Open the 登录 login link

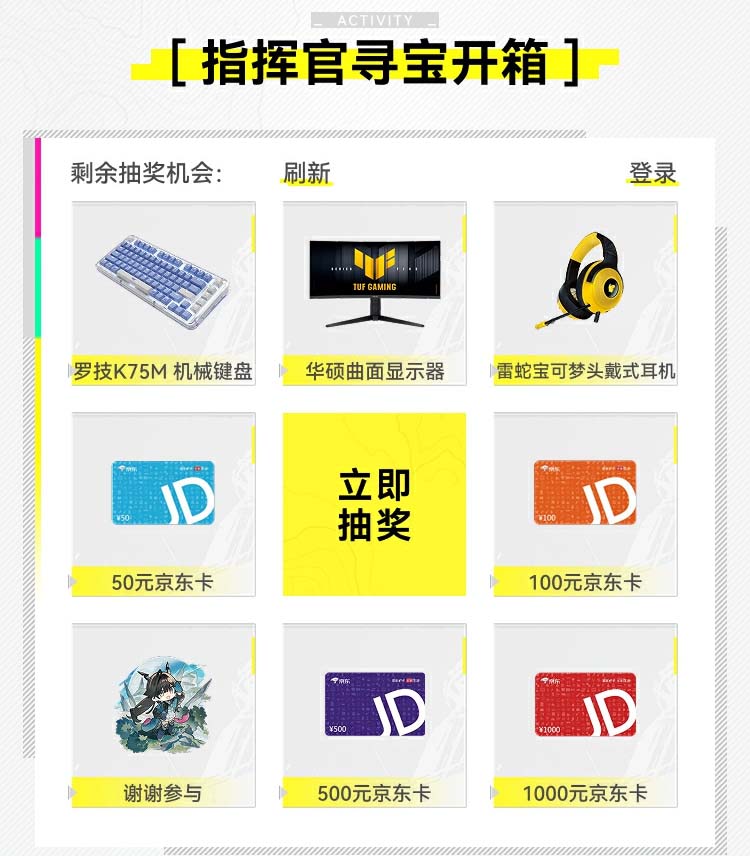652,173
